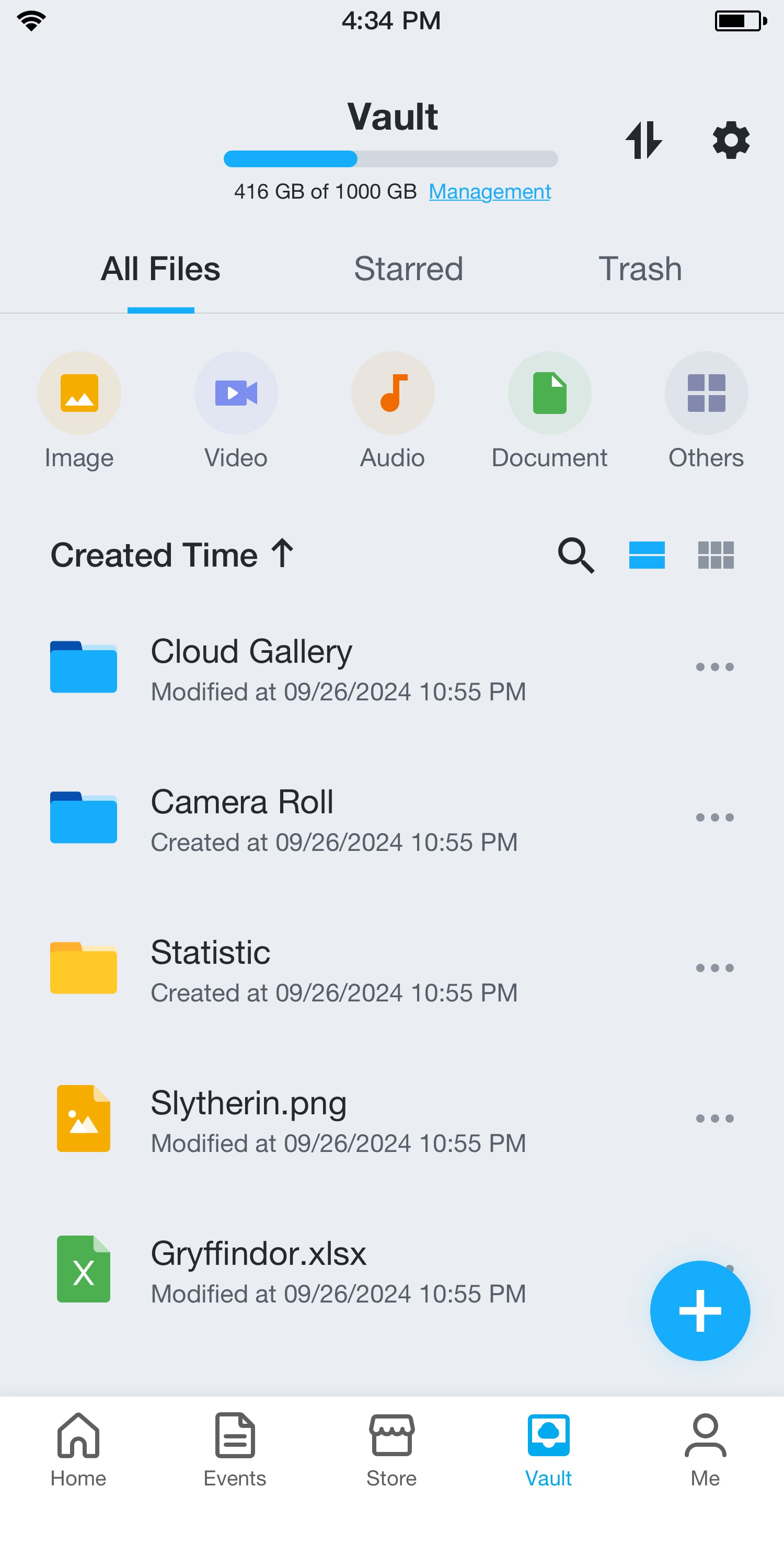The height and width of the screenshot is (1568, 784).
Task: Open search for vault files
Action: pyautogui.click(x=575, y=555)
